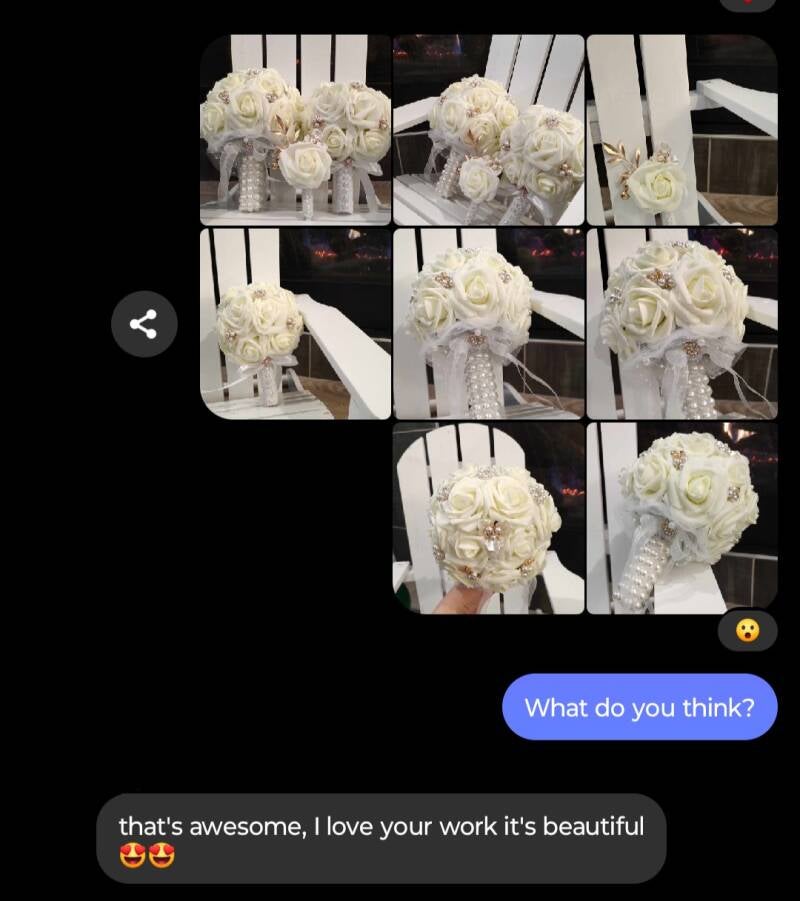800x901 pixels.
Task: Open the photo of two bouquets with a boutonniere in front
Action: click(x=295, y=130)
